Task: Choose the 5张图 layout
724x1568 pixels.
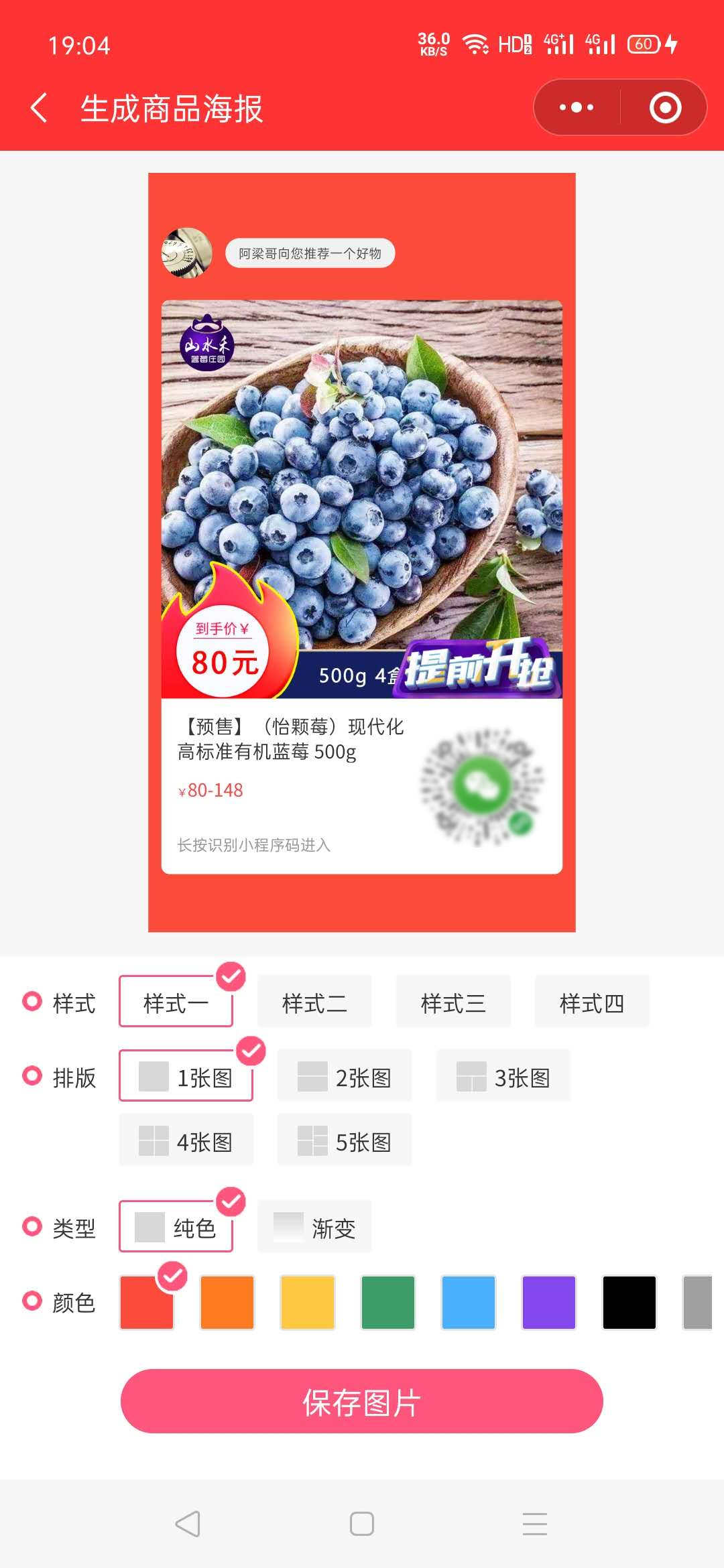Action: 345,1140
